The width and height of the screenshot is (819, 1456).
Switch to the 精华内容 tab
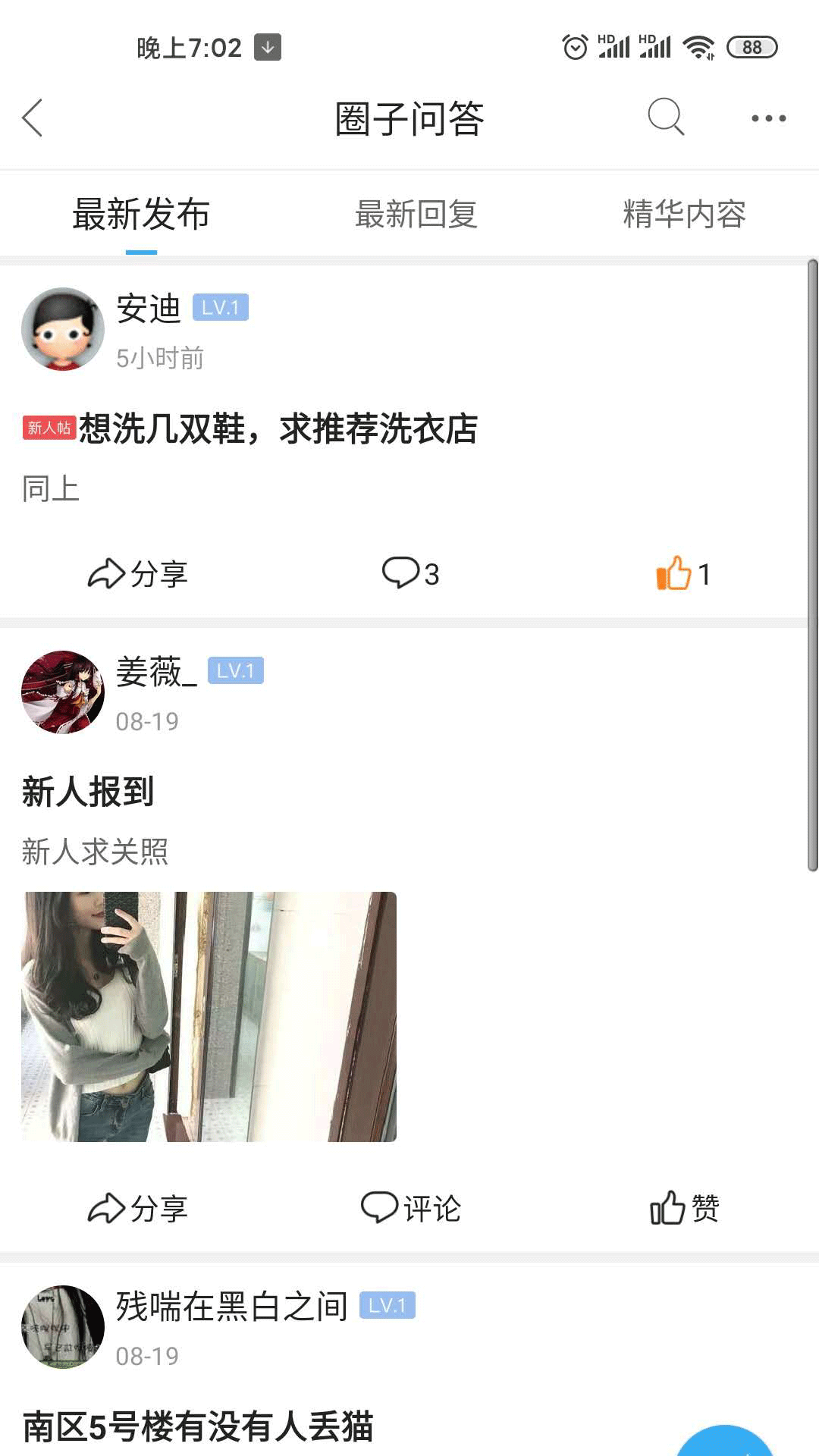point(683,215)
